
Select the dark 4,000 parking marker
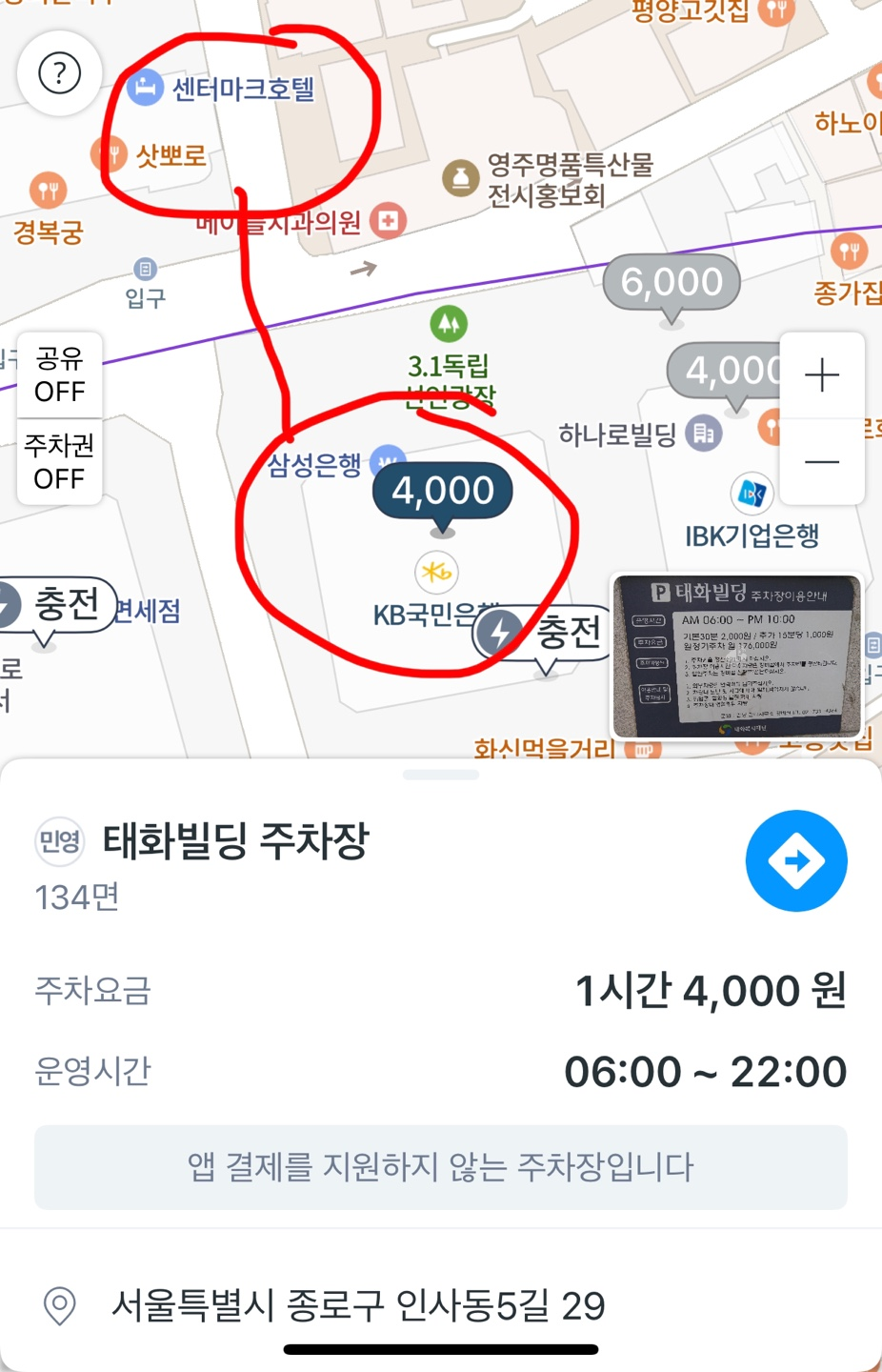[x=443, y=491]
